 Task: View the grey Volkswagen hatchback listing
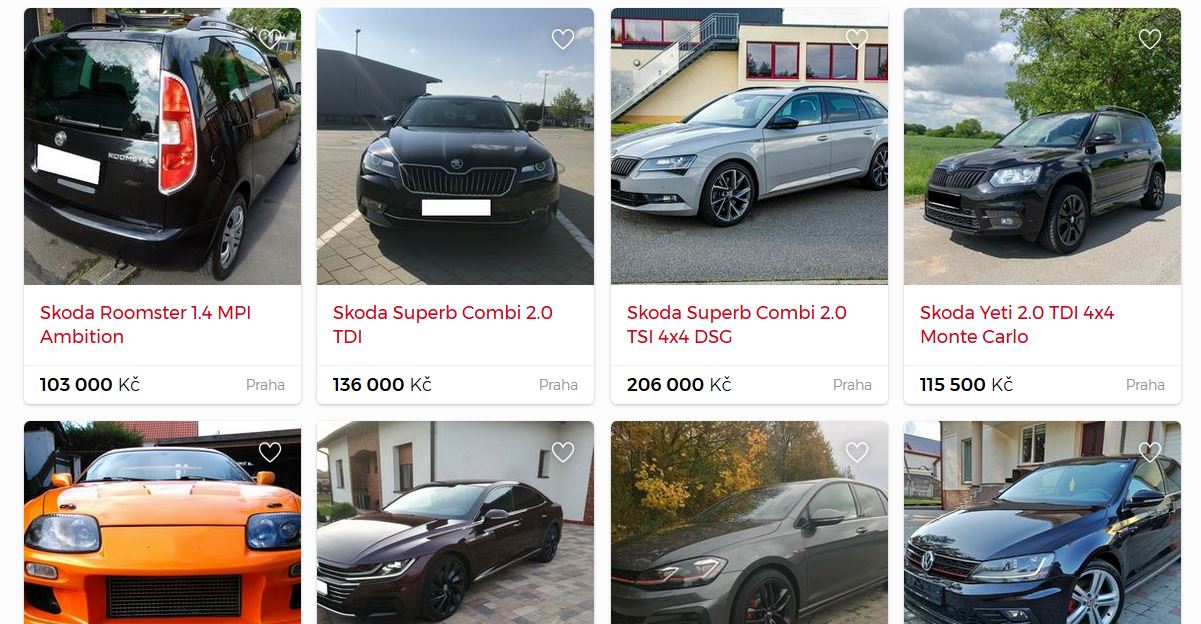pos(749,540)
